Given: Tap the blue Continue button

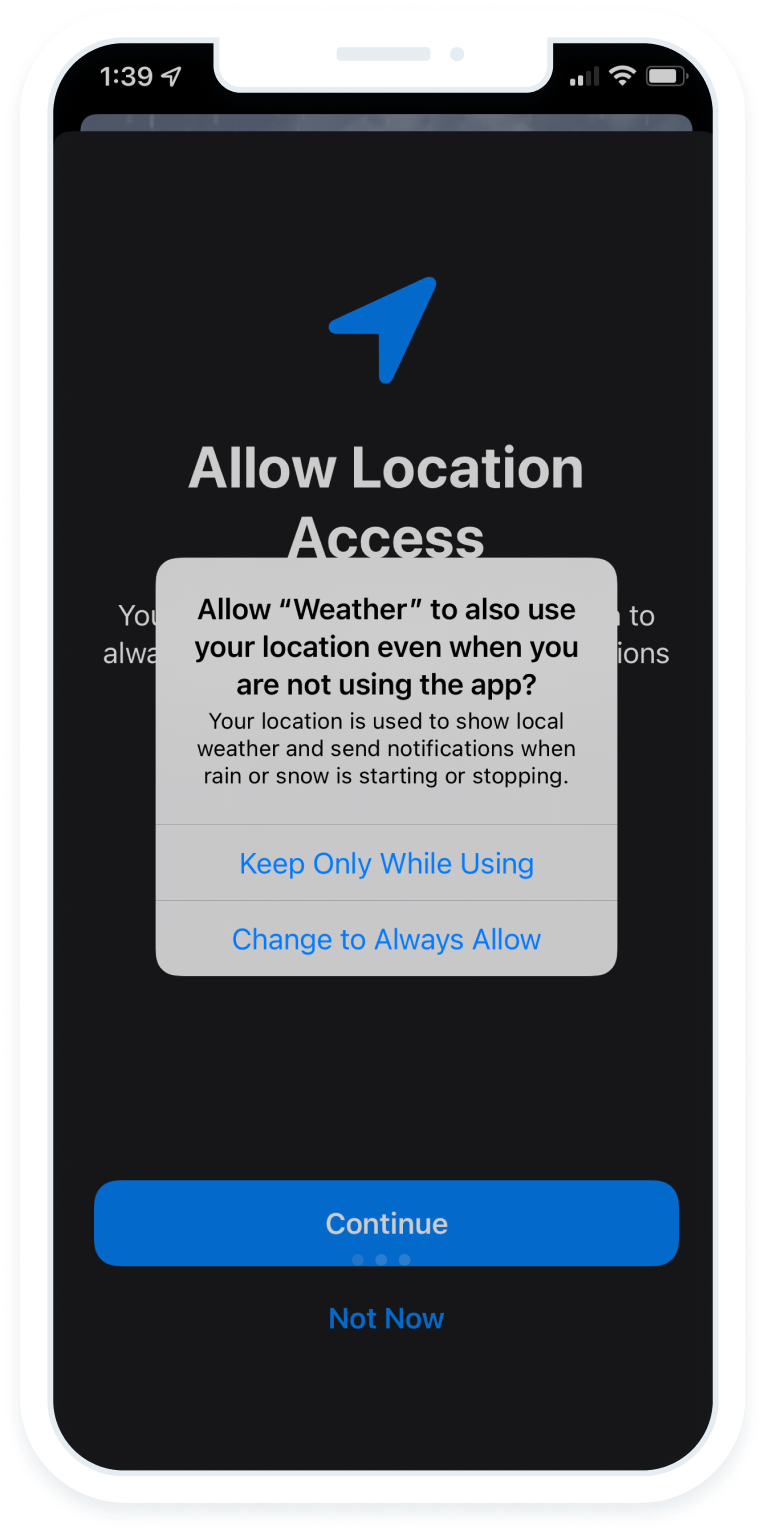Looking at the screenshot, I should click(x=386, y=1222).
